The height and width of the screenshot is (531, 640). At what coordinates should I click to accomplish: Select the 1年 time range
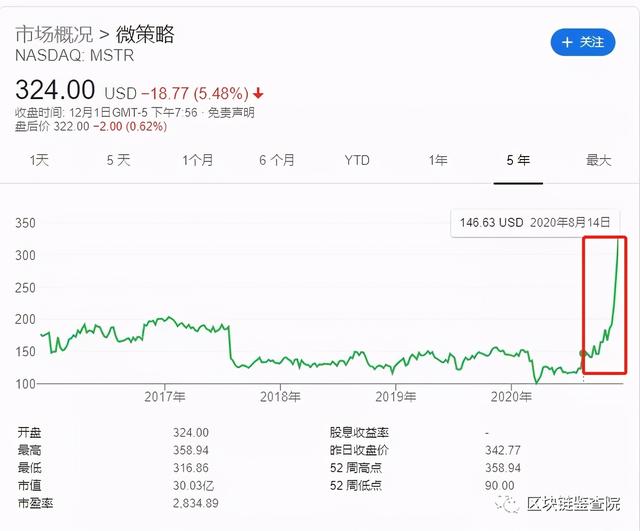click(x=438, y=160)
